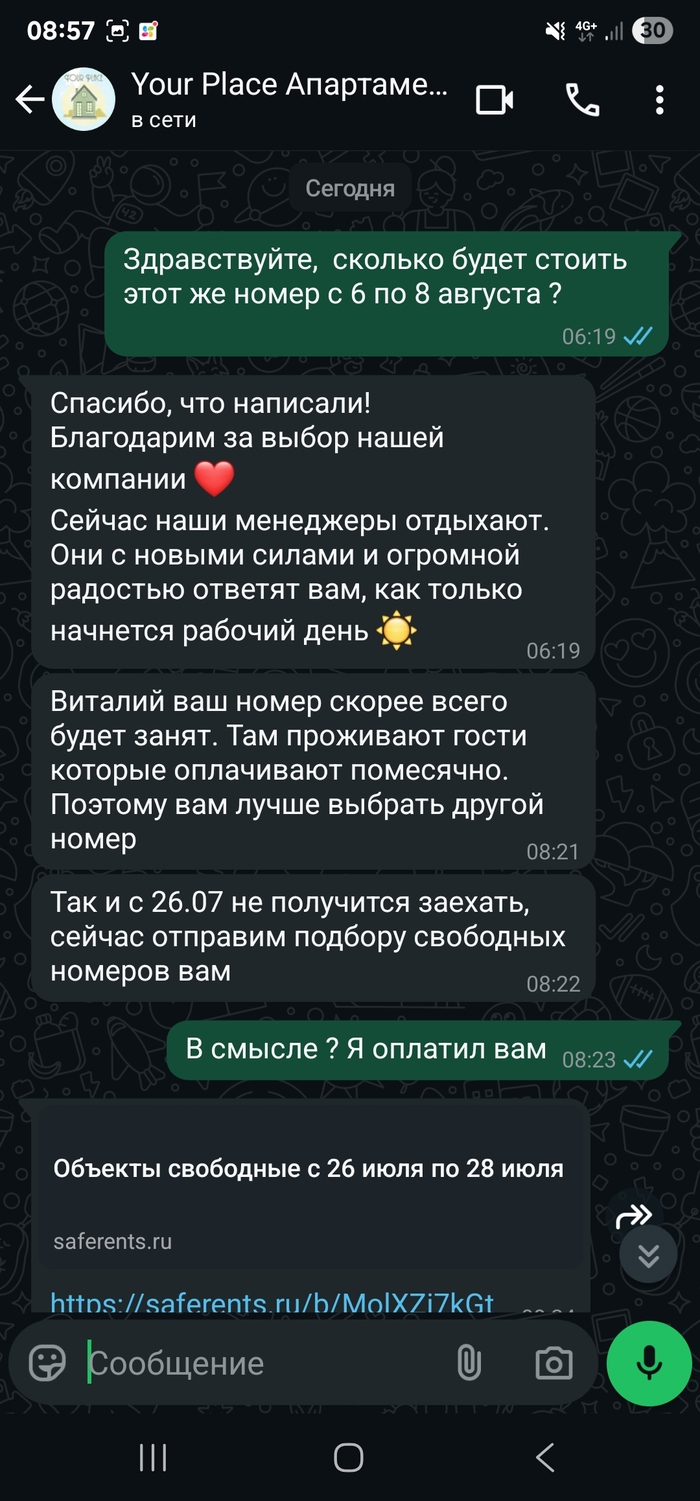This screenshot has height=1501, width=700.
Task: Jump to the latest messages
Action: (x=648, y=1256)
